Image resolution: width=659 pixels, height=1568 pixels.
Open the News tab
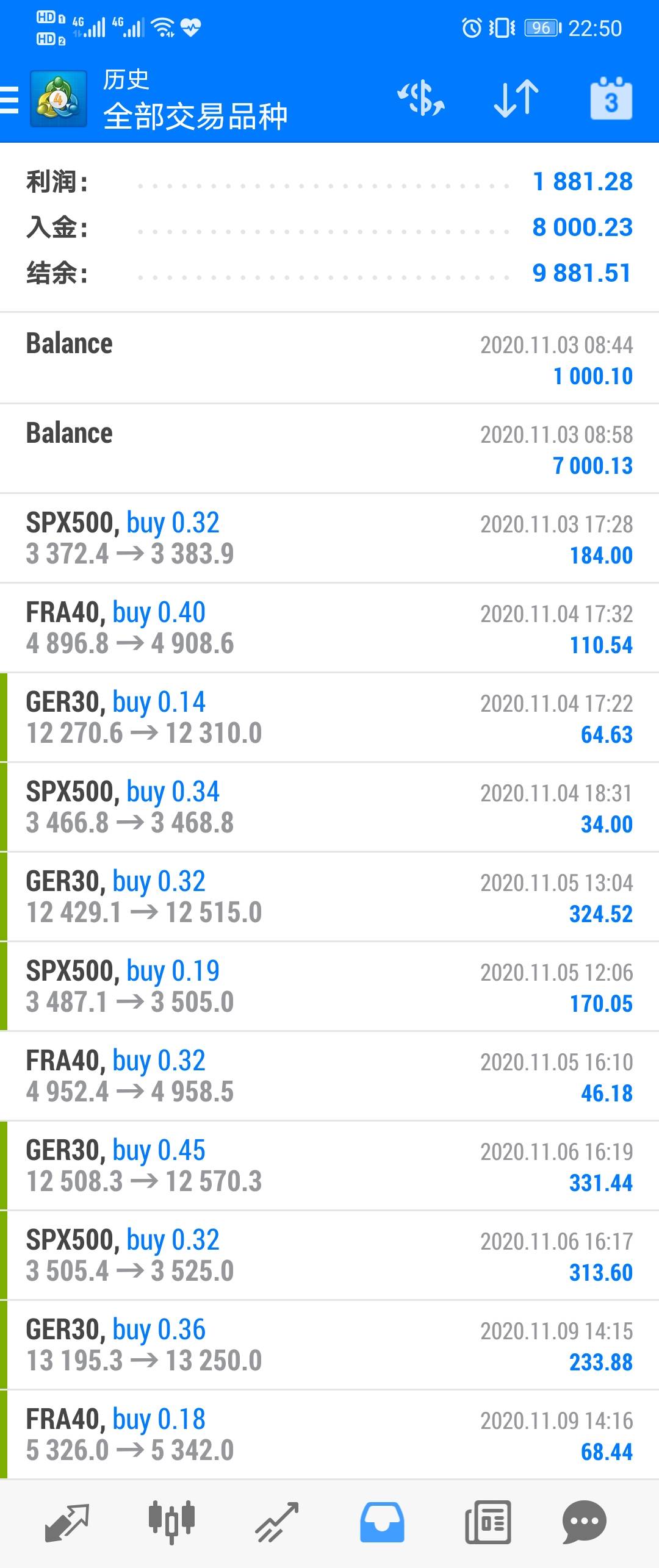[488, 1523]
